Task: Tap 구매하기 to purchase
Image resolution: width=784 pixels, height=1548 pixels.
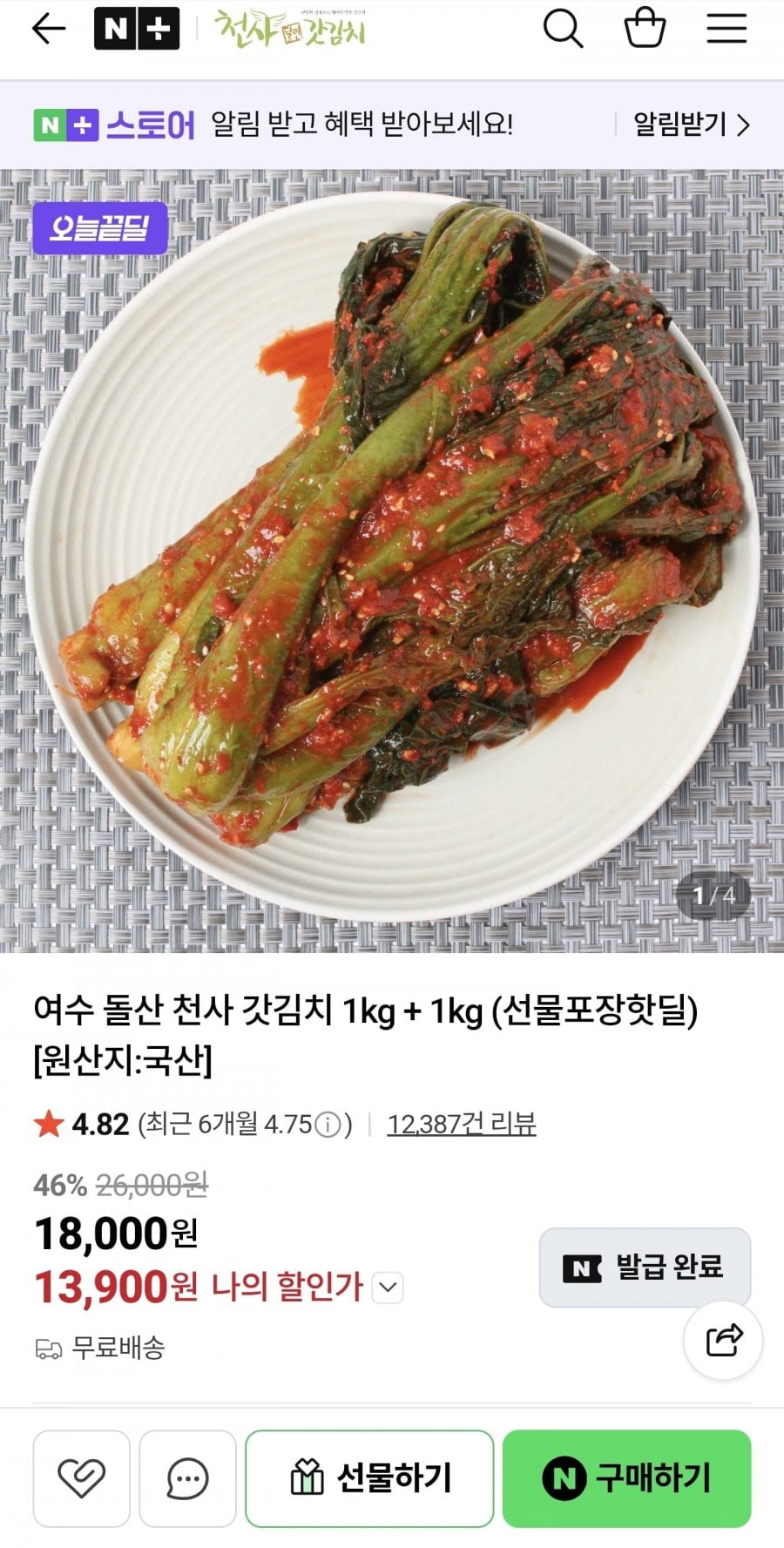Action: (626, 1478)
